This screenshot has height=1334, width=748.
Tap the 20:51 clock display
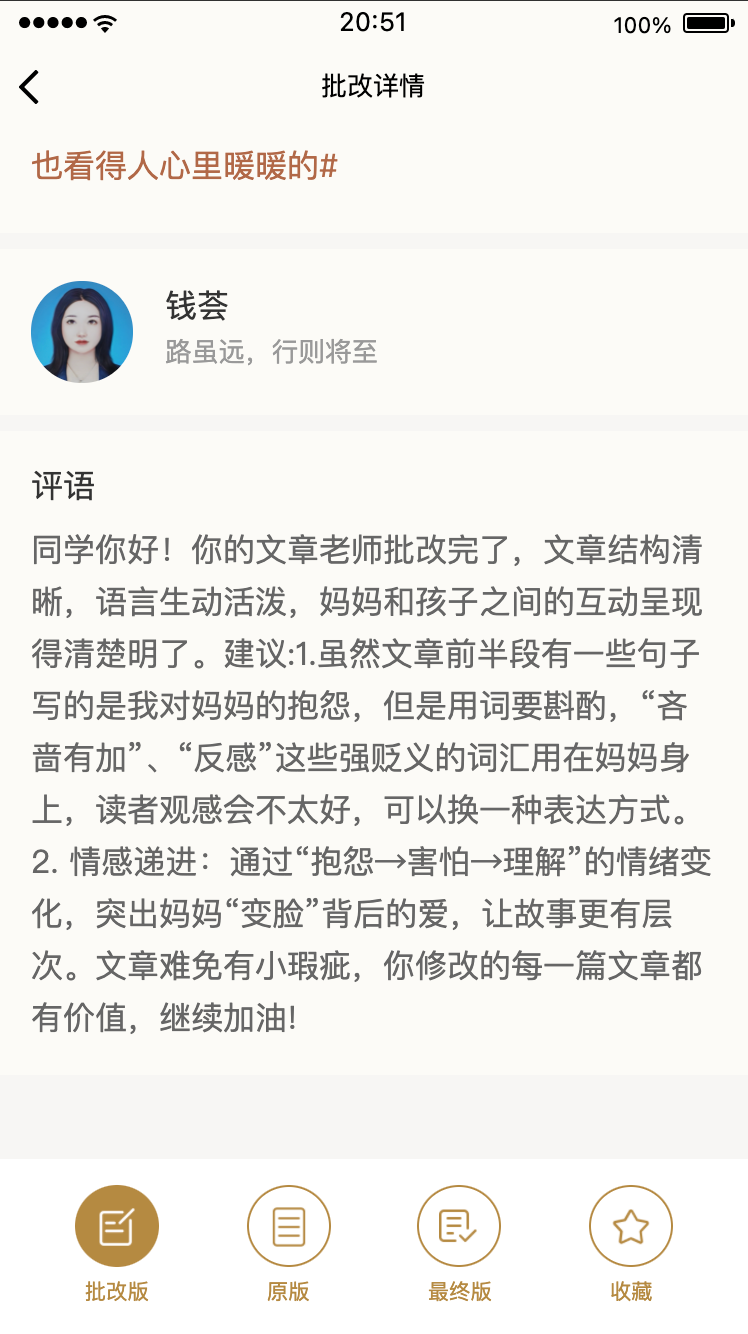pyautogui.click(x=374, y=21)
